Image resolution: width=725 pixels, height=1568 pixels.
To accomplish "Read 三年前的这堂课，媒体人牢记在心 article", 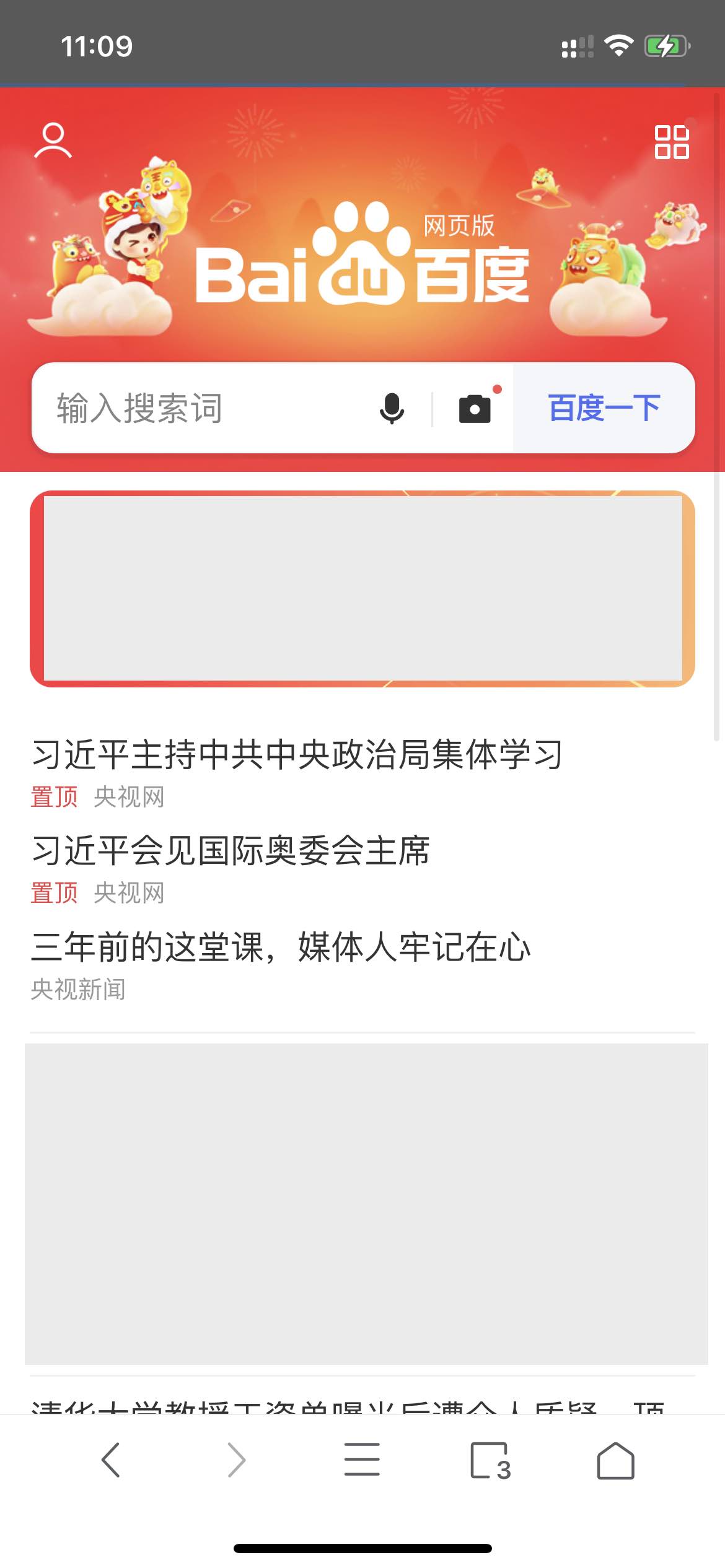I will click(281, 947).
